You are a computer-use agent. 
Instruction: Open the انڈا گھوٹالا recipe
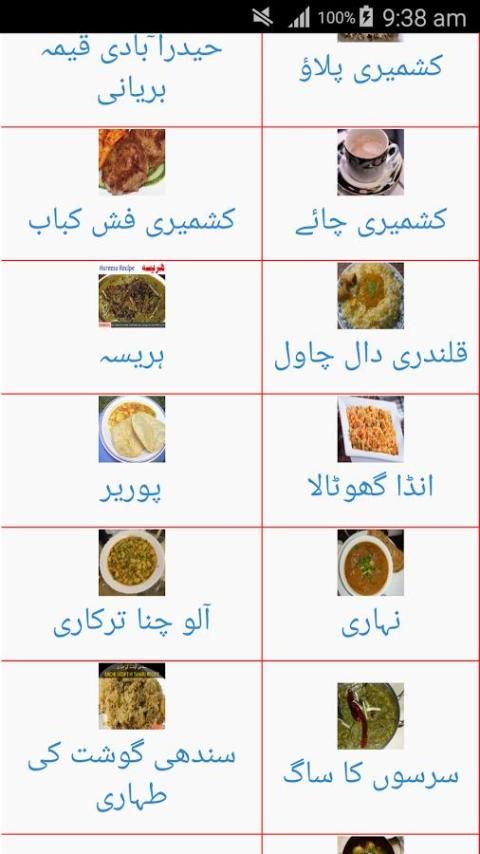click(x=370, y=460)
